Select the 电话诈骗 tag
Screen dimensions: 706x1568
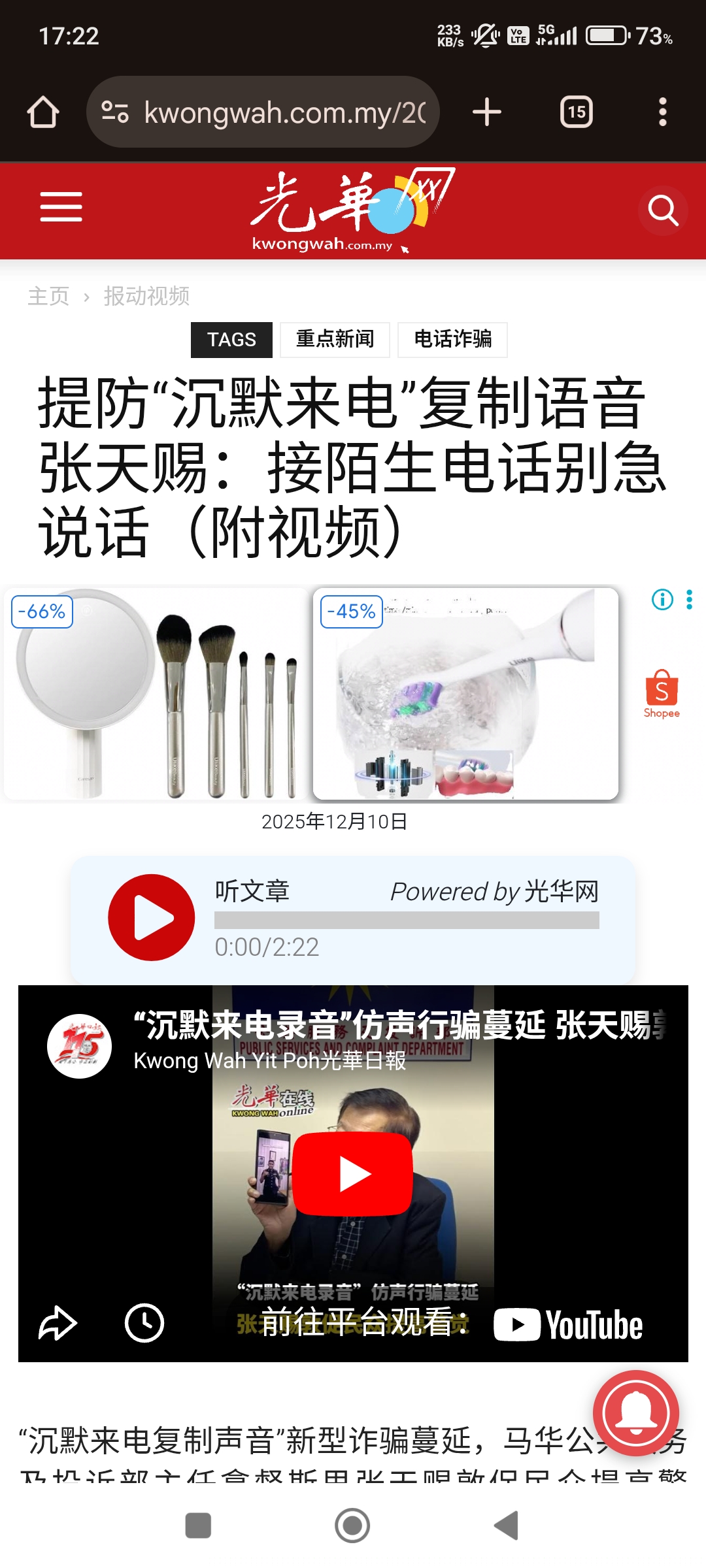pyautogui.click(x=454, y=339)
